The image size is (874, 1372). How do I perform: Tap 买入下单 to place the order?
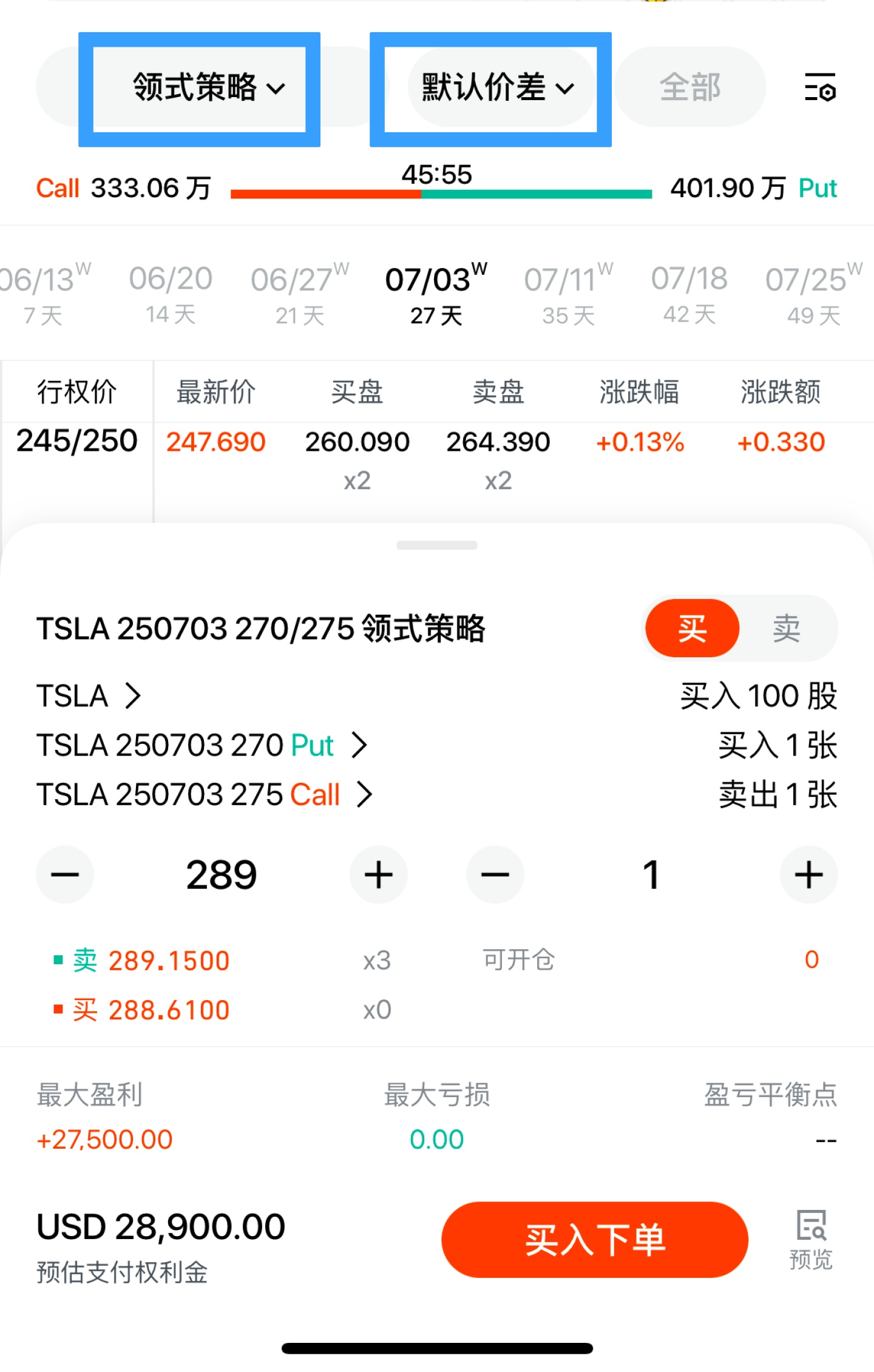tap(595, 1240)
